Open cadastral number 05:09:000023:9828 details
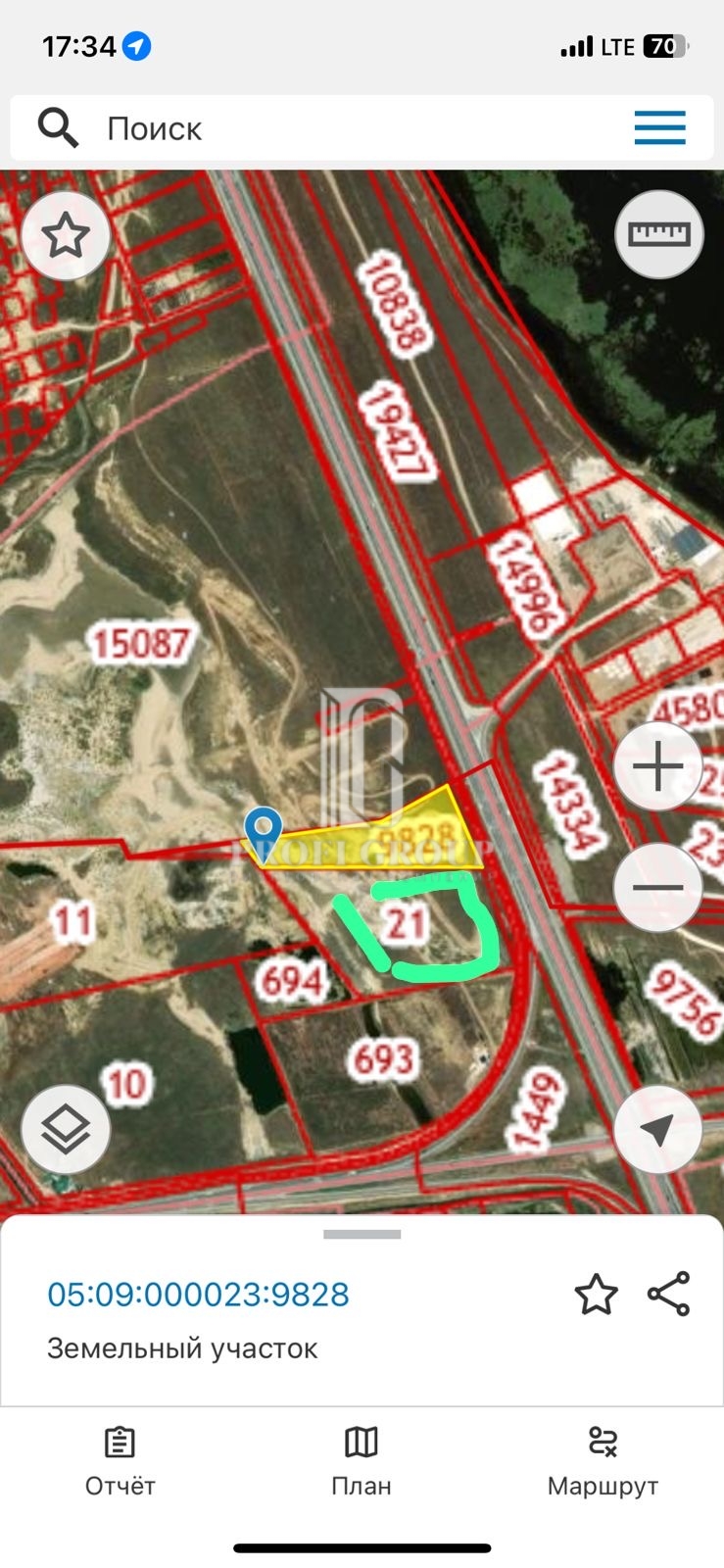This screenshot has height=1568, width=724. coord(198,1295)
